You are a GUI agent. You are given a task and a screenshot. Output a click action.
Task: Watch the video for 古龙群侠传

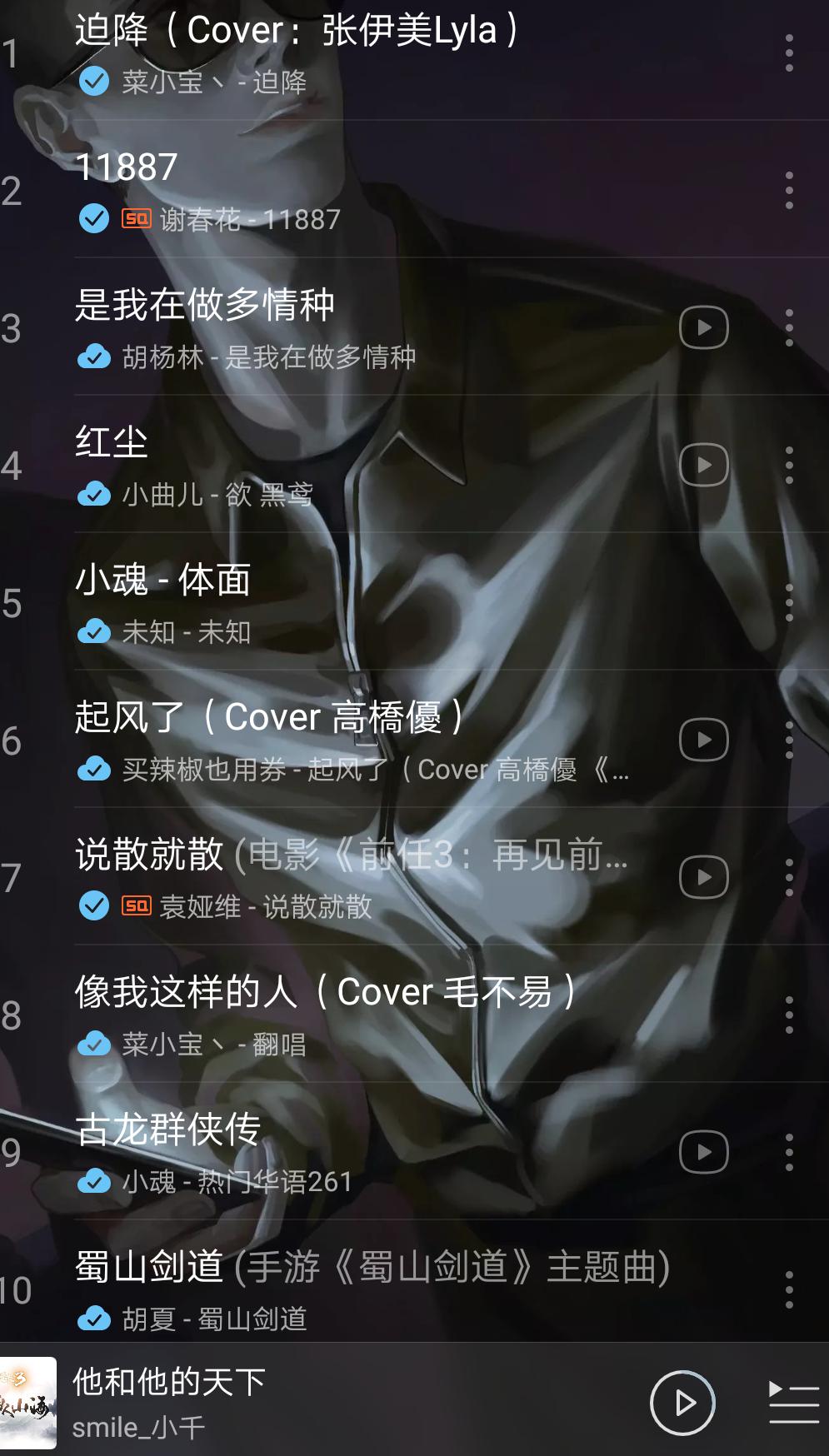(x=704, y=1152)
